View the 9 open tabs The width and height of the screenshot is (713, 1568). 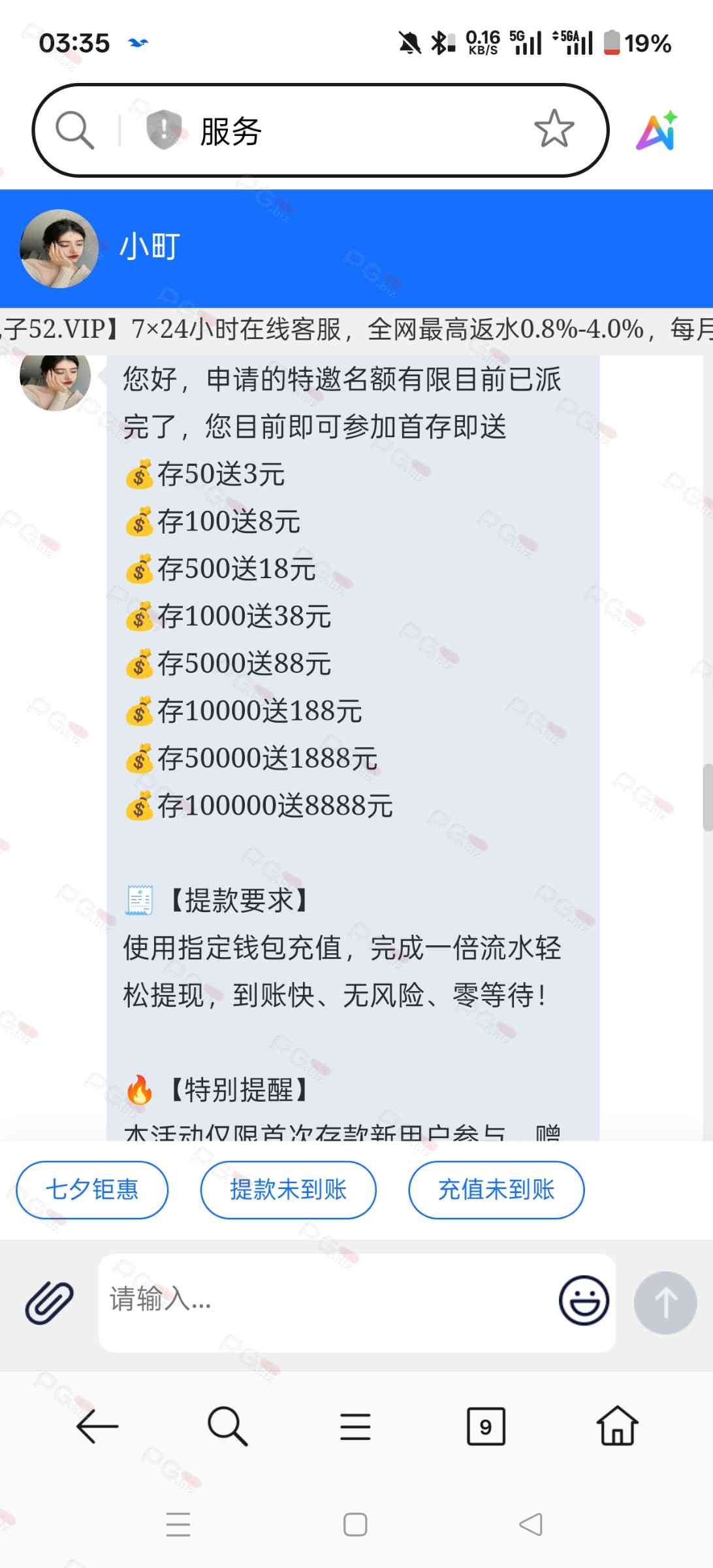coord(486,1426)
